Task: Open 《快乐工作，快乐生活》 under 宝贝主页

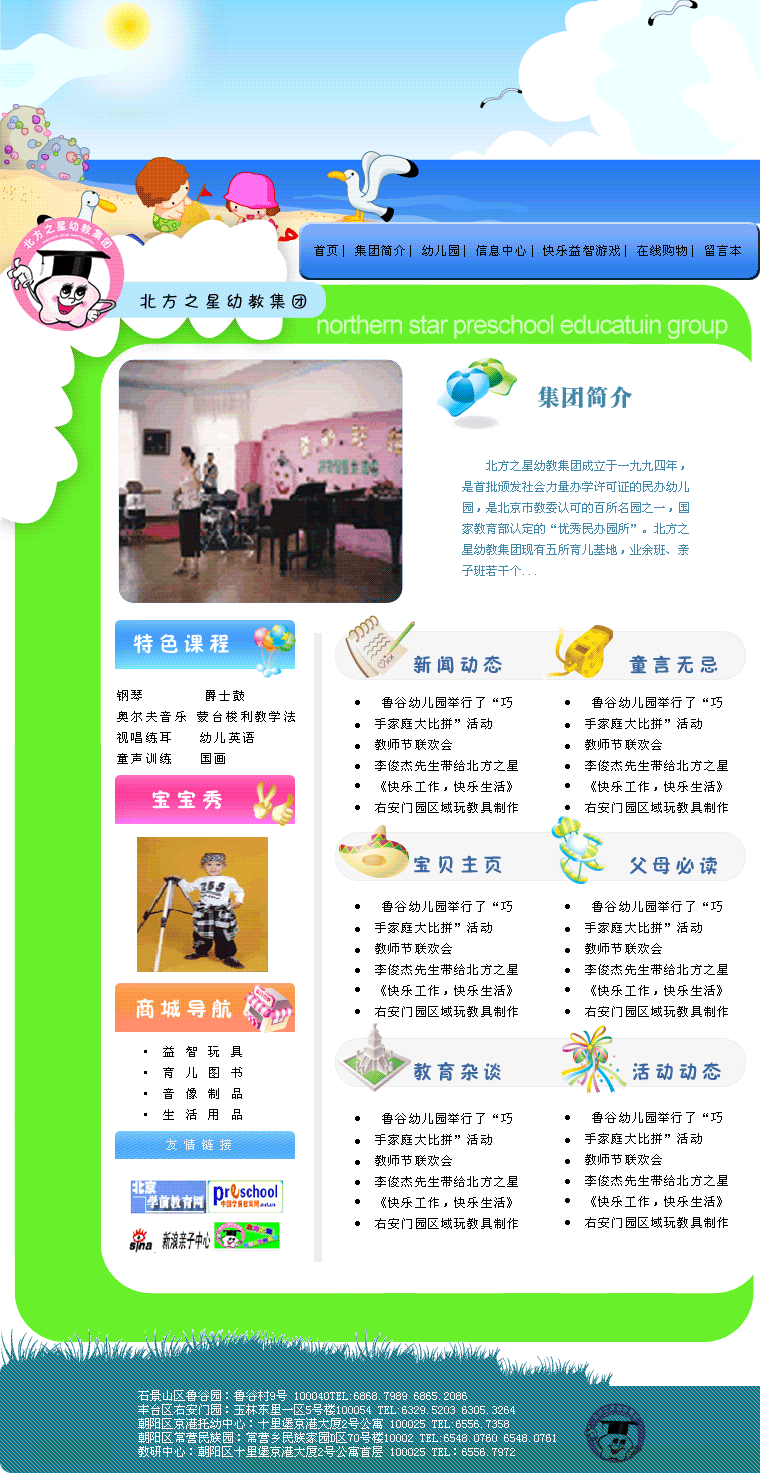Action: pyautogui.click(x=444, y=991)
